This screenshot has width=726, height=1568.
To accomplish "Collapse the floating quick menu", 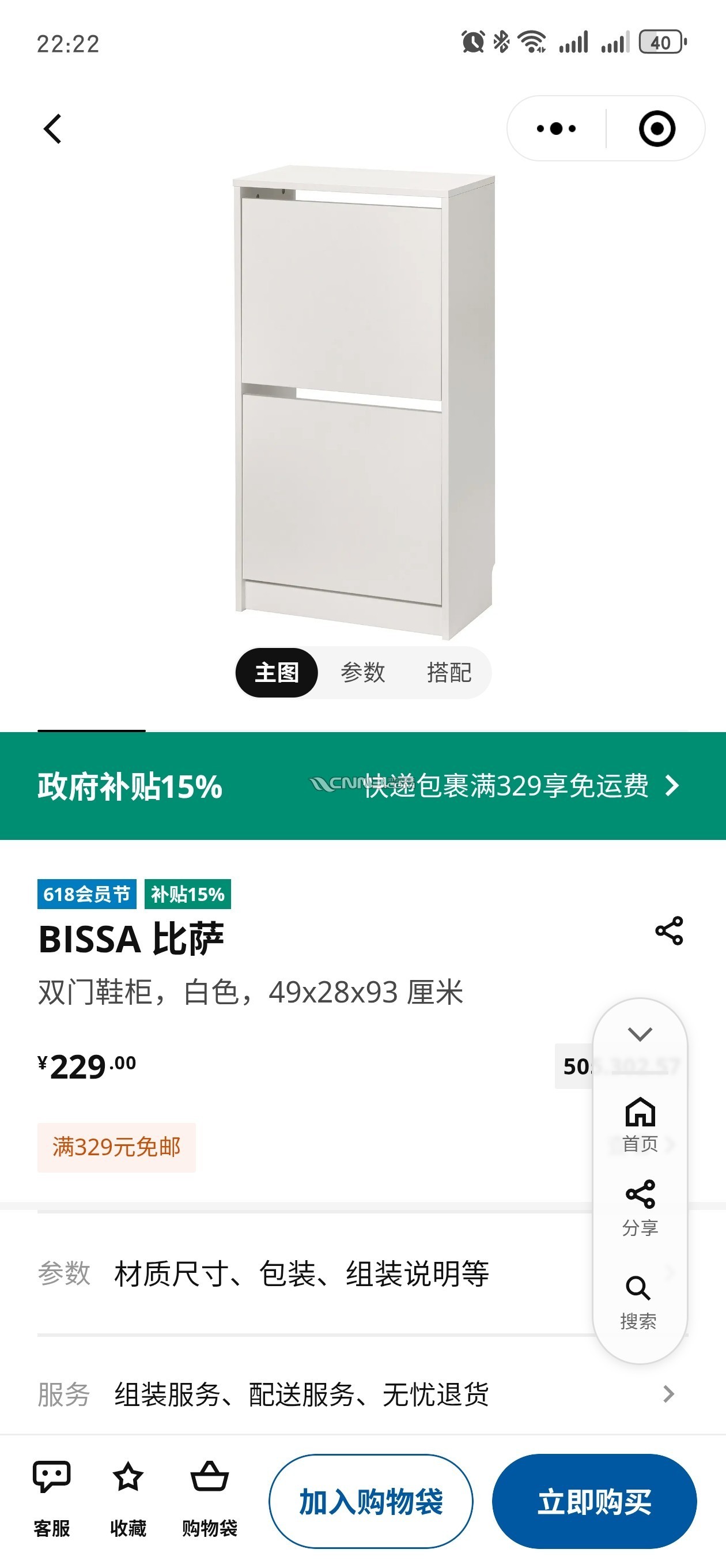I will [640, 1034].
